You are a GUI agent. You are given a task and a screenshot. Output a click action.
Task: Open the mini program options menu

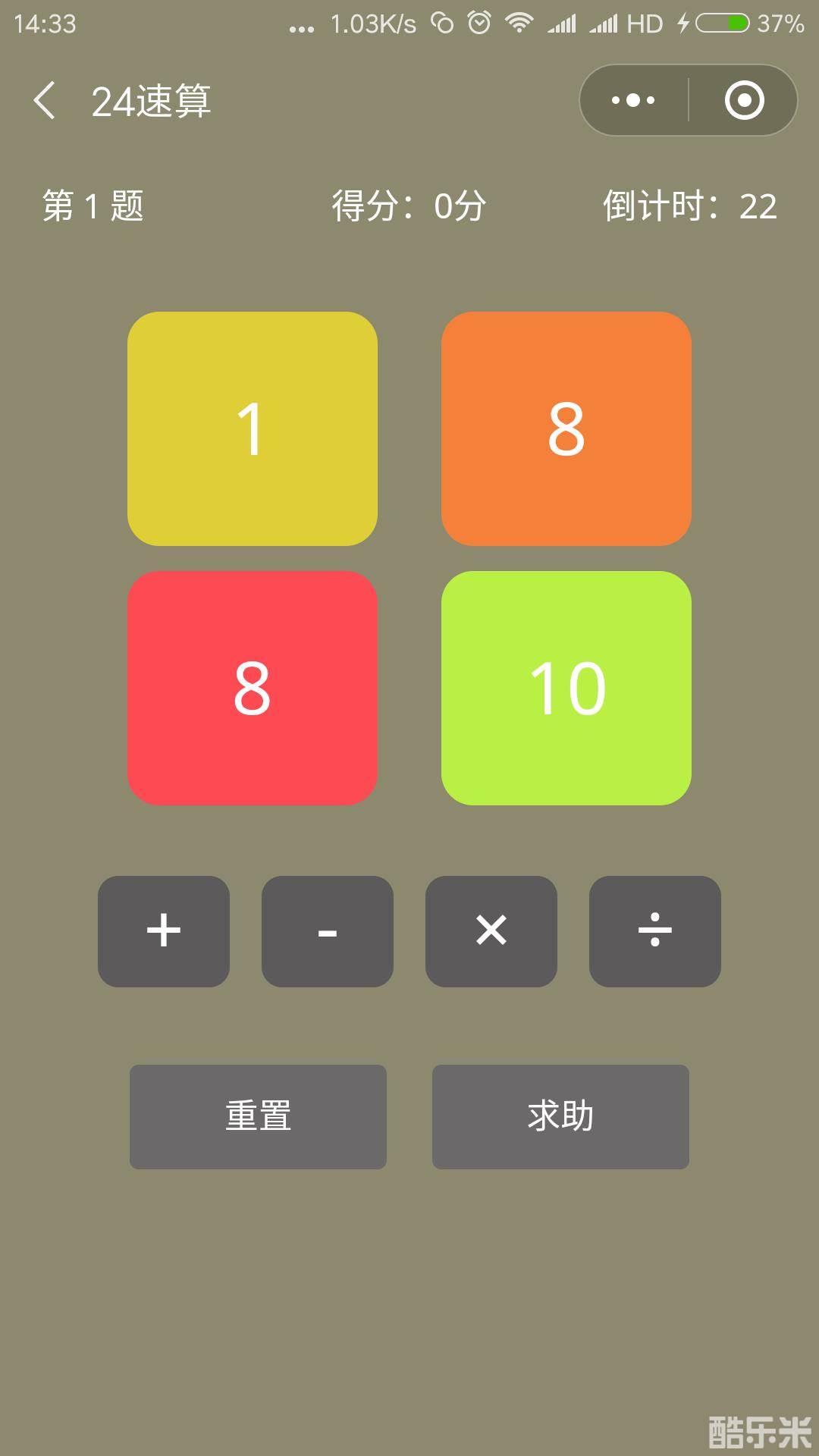(634, 99)
